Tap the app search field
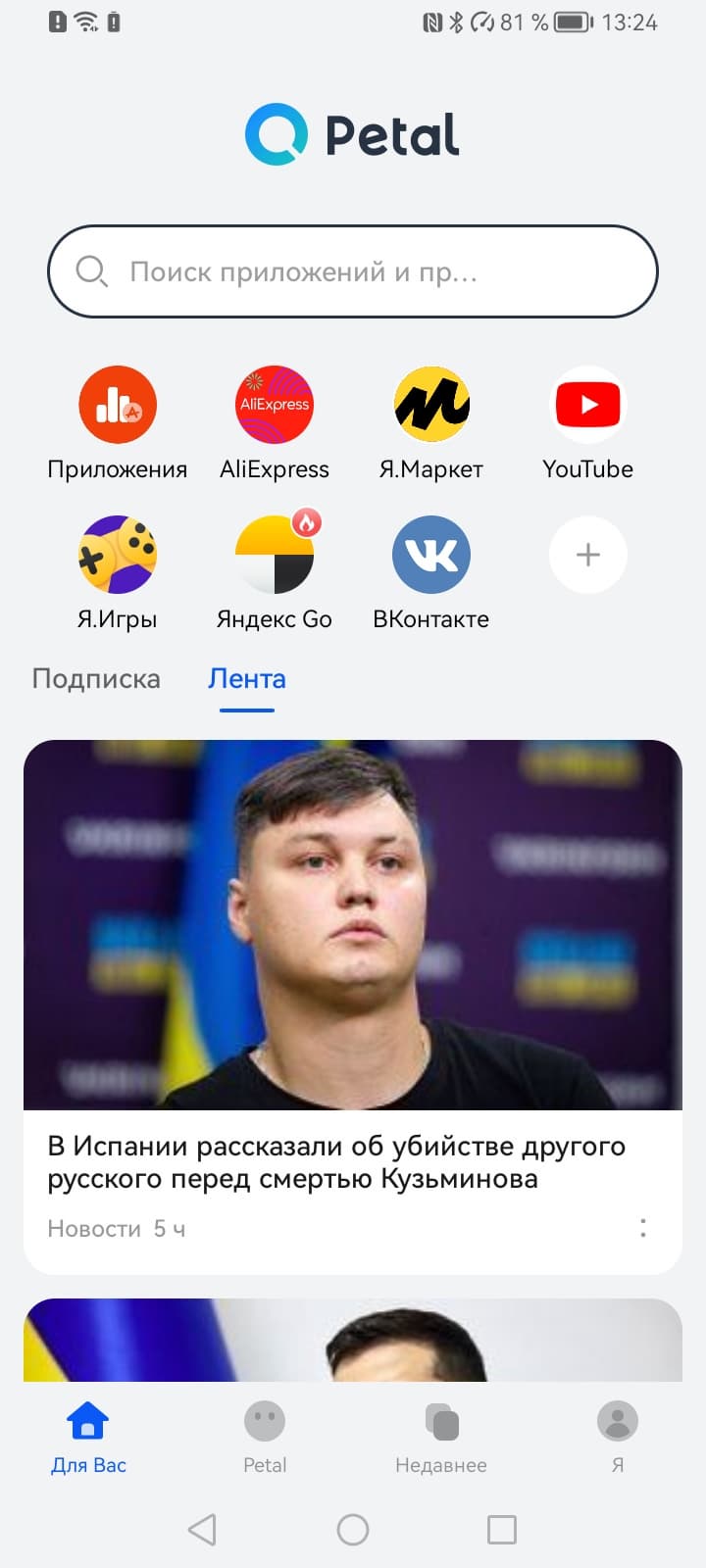 (x=353, y=271)
